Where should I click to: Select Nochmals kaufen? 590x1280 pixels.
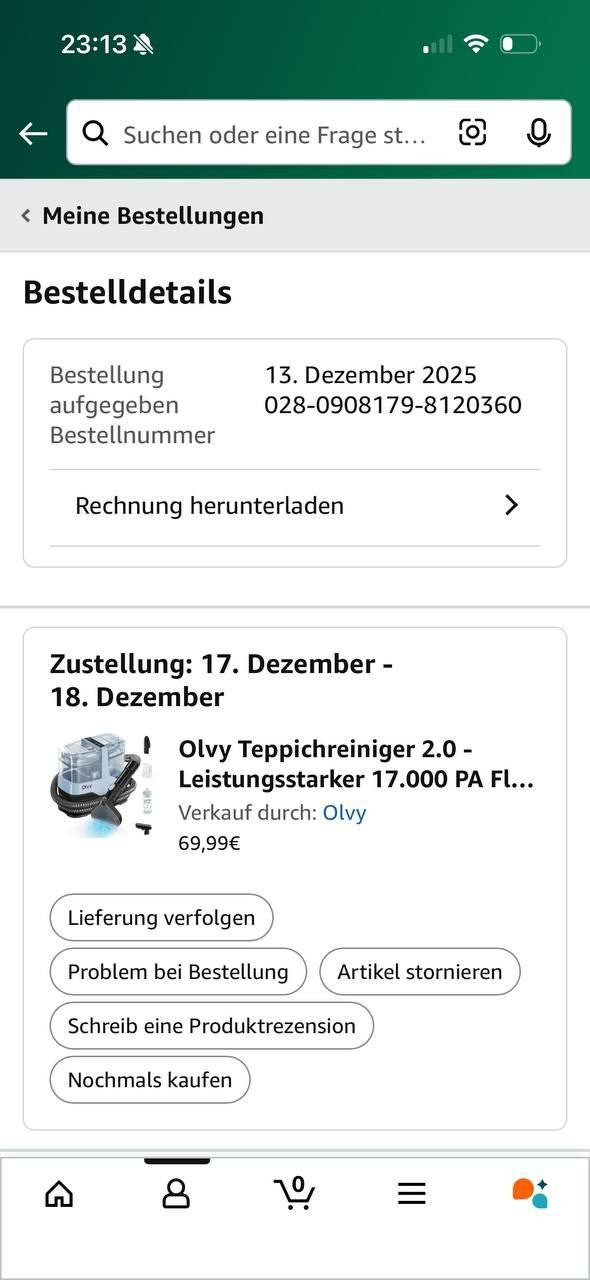pos(150,1079)
